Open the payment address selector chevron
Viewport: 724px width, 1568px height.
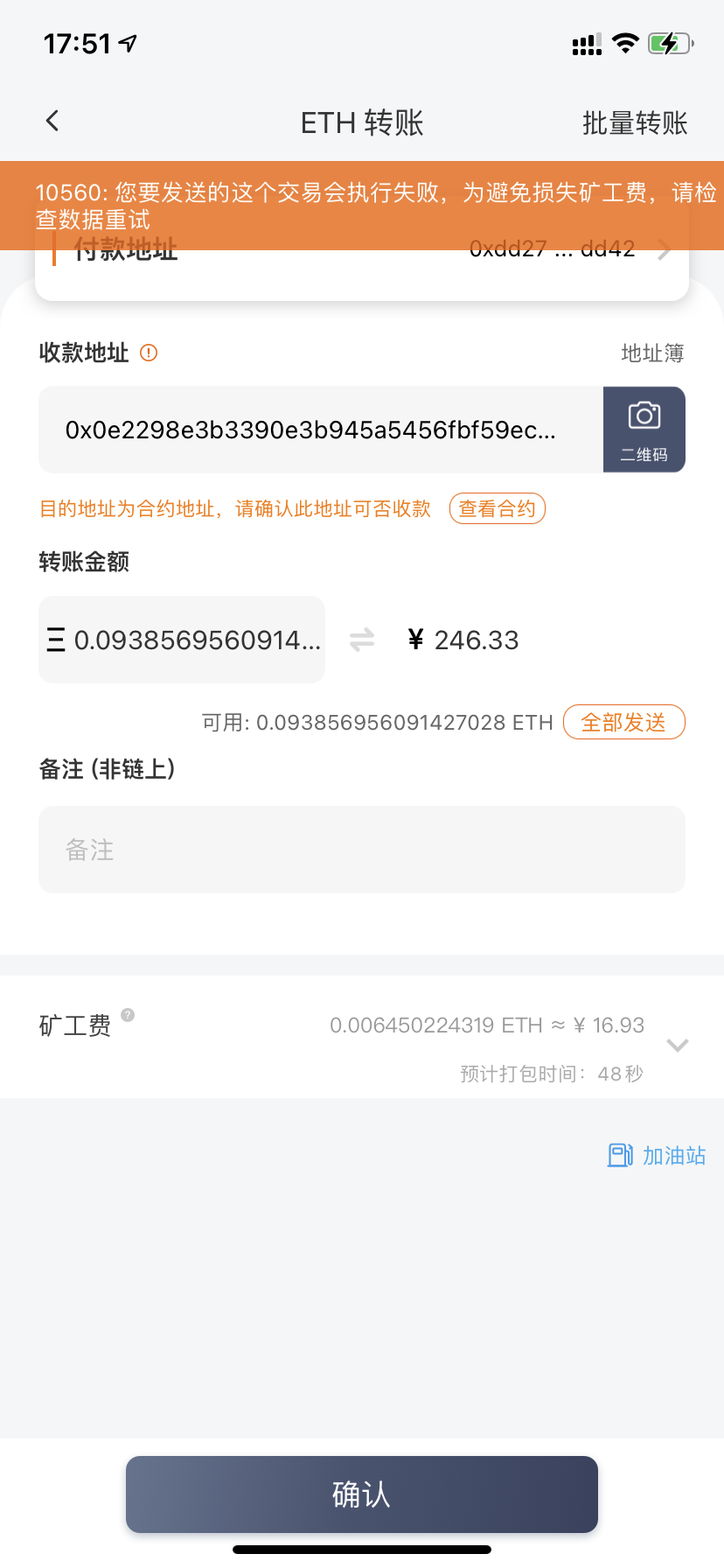[x=663, y=249]
